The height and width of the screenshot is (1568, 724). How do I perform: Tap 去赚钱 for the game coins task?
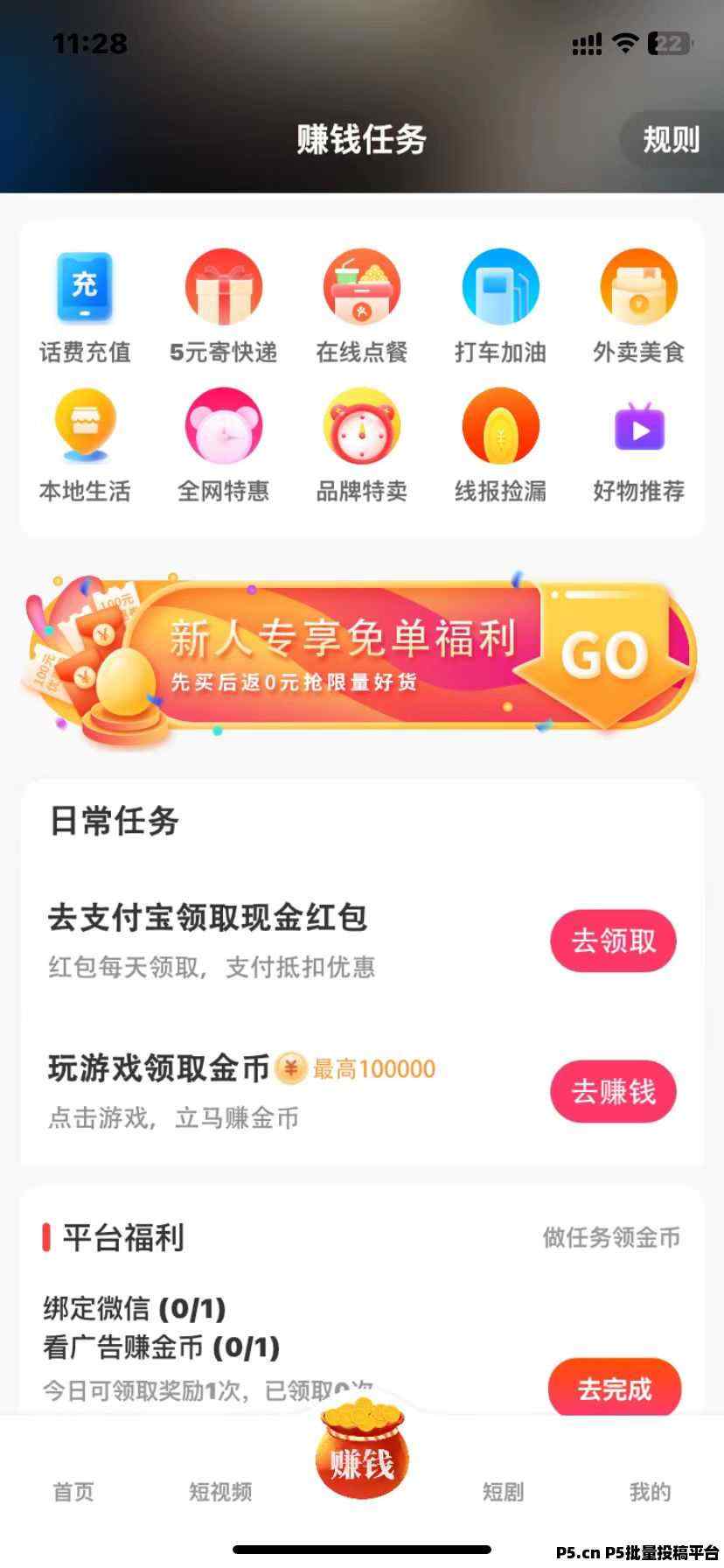(x=613, y=1091)
